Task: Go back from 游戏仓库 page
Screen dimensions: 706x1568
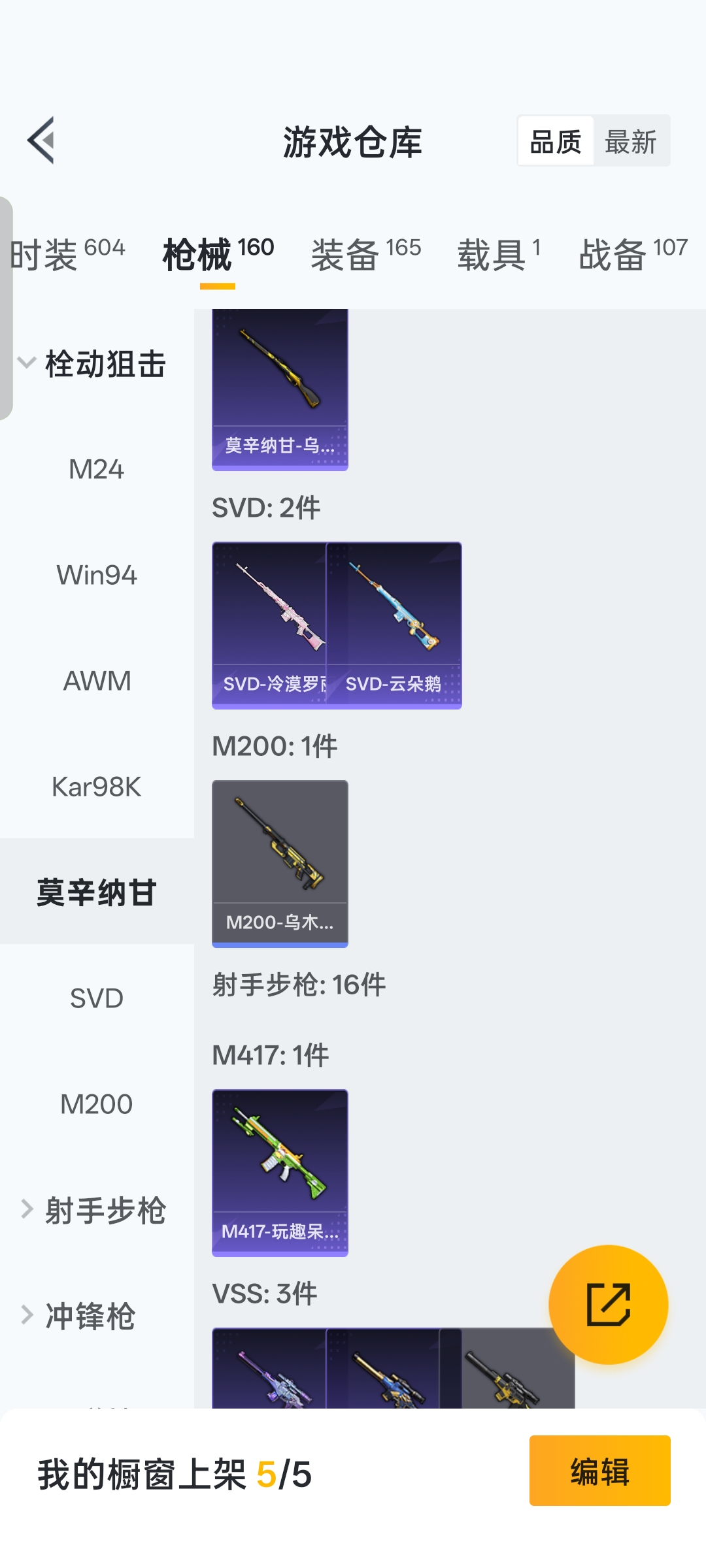Action: 41,140
